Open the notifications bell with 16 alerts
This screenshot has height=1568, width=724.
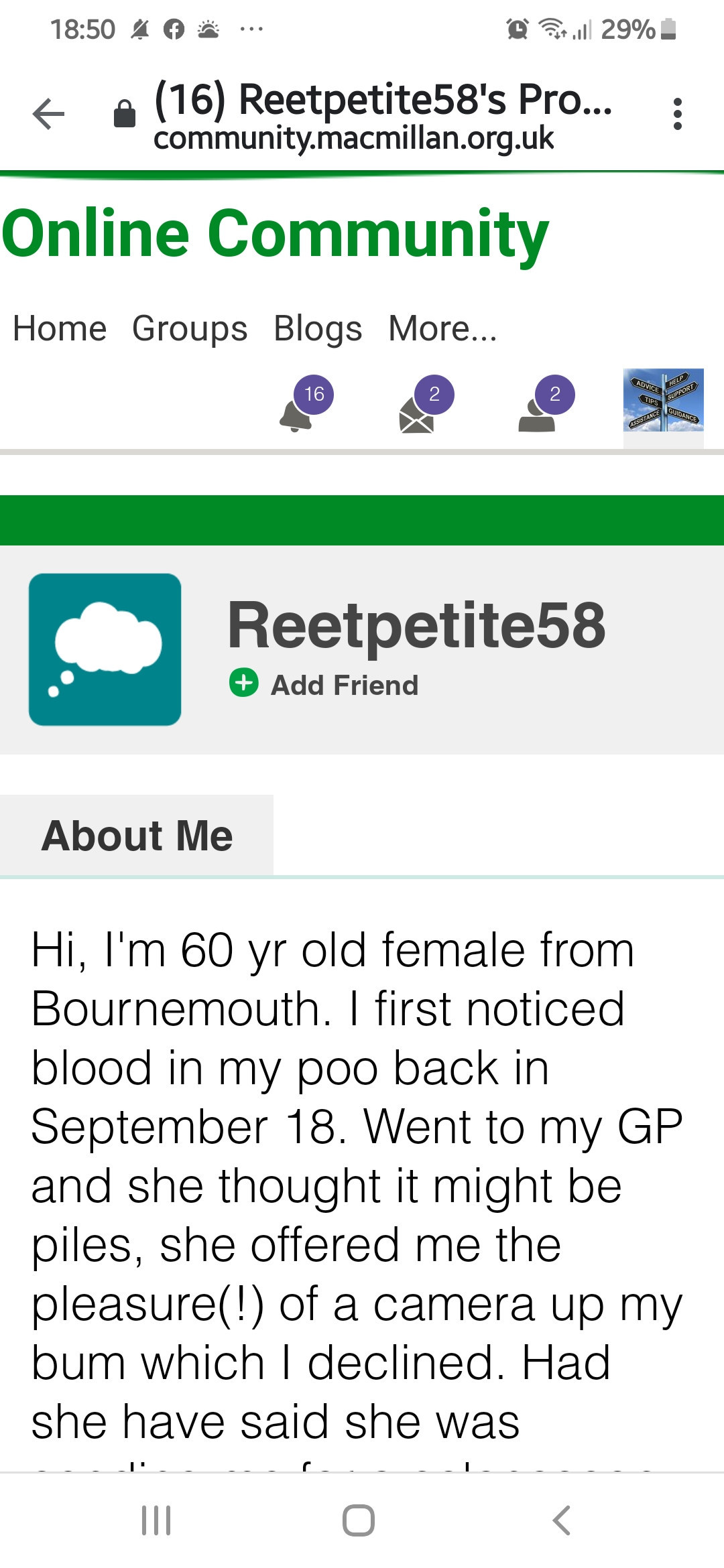click(x=306, y=404)
